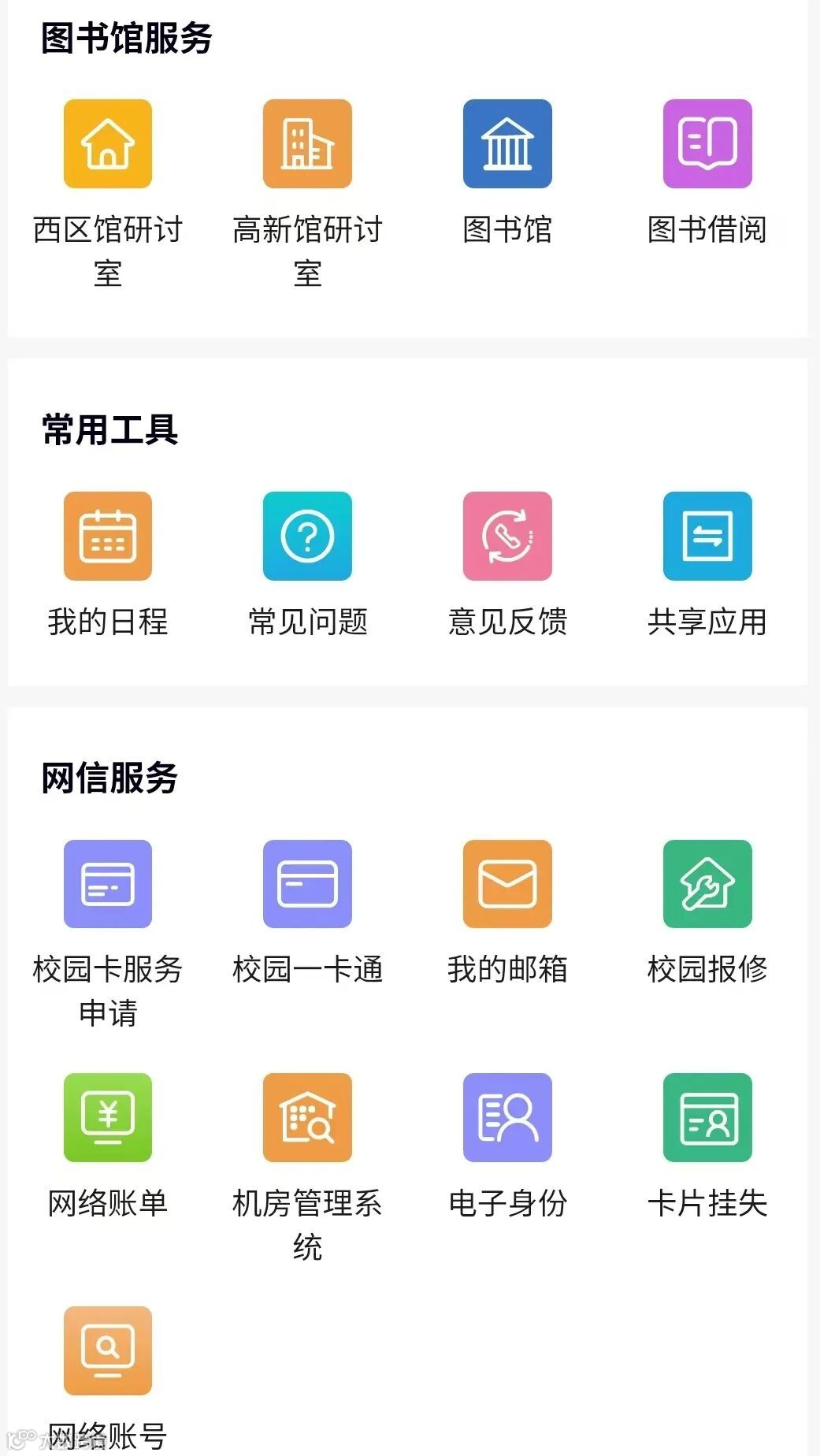This screenshot has height=1456, width=820.
Task: Open the 校园报修 repair request service
Action: pos(707,884)
